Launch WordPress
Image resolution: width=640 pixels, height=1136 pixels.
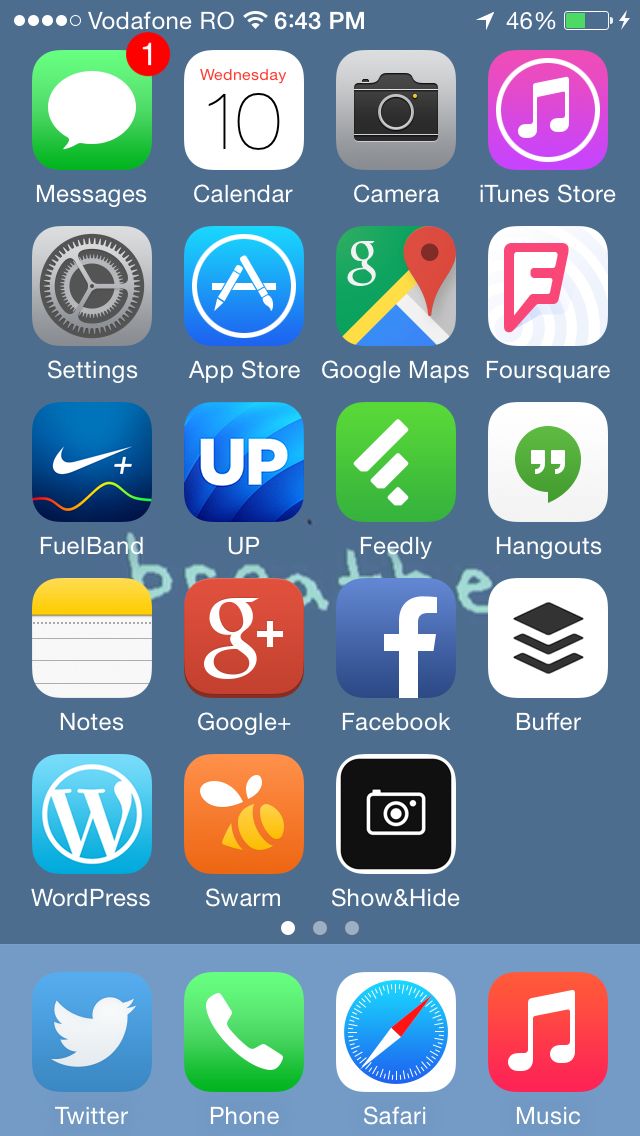pos(92,814)
